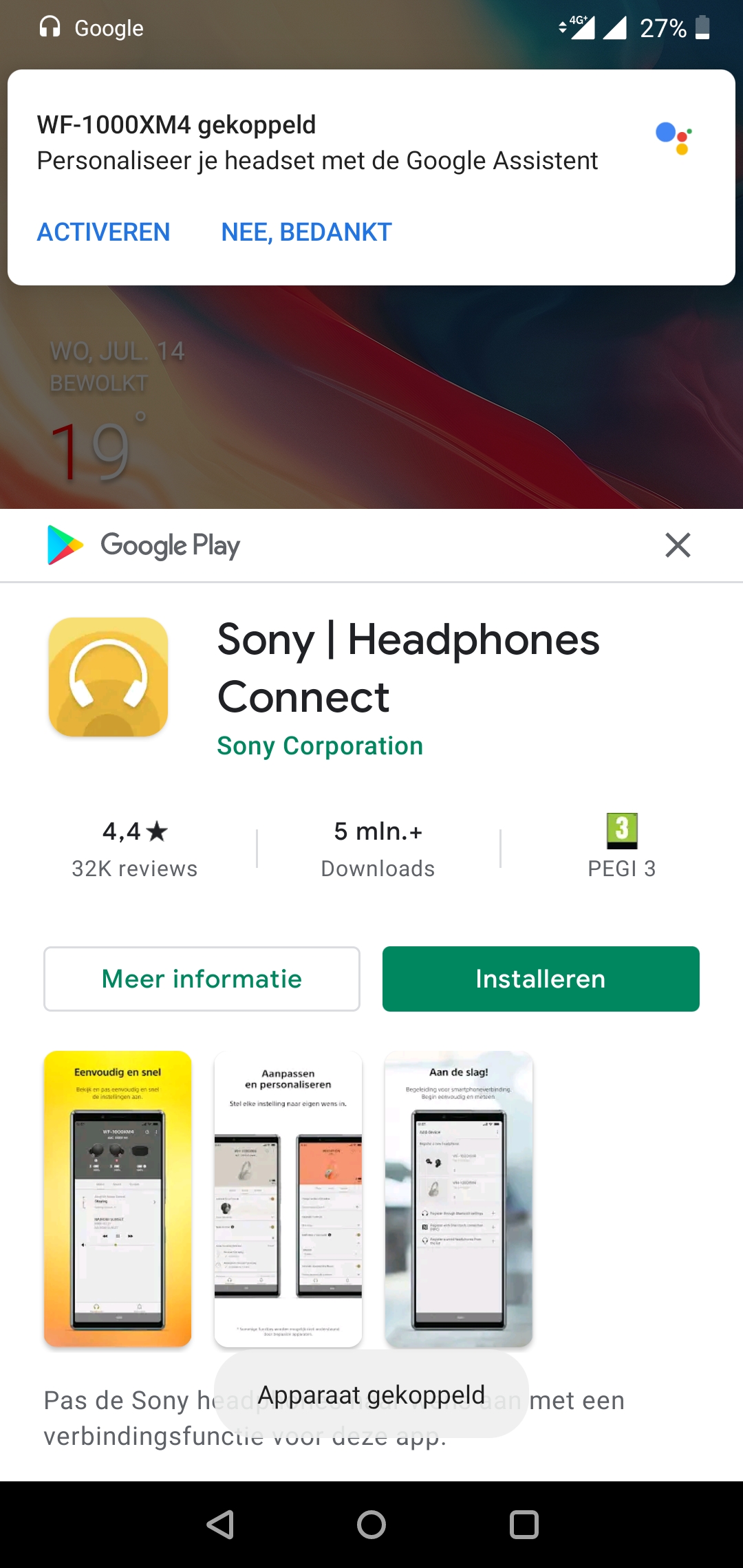View the 'Eenvoudig en snel' screenshot

pyautogui.click(x=118, y=1199)
